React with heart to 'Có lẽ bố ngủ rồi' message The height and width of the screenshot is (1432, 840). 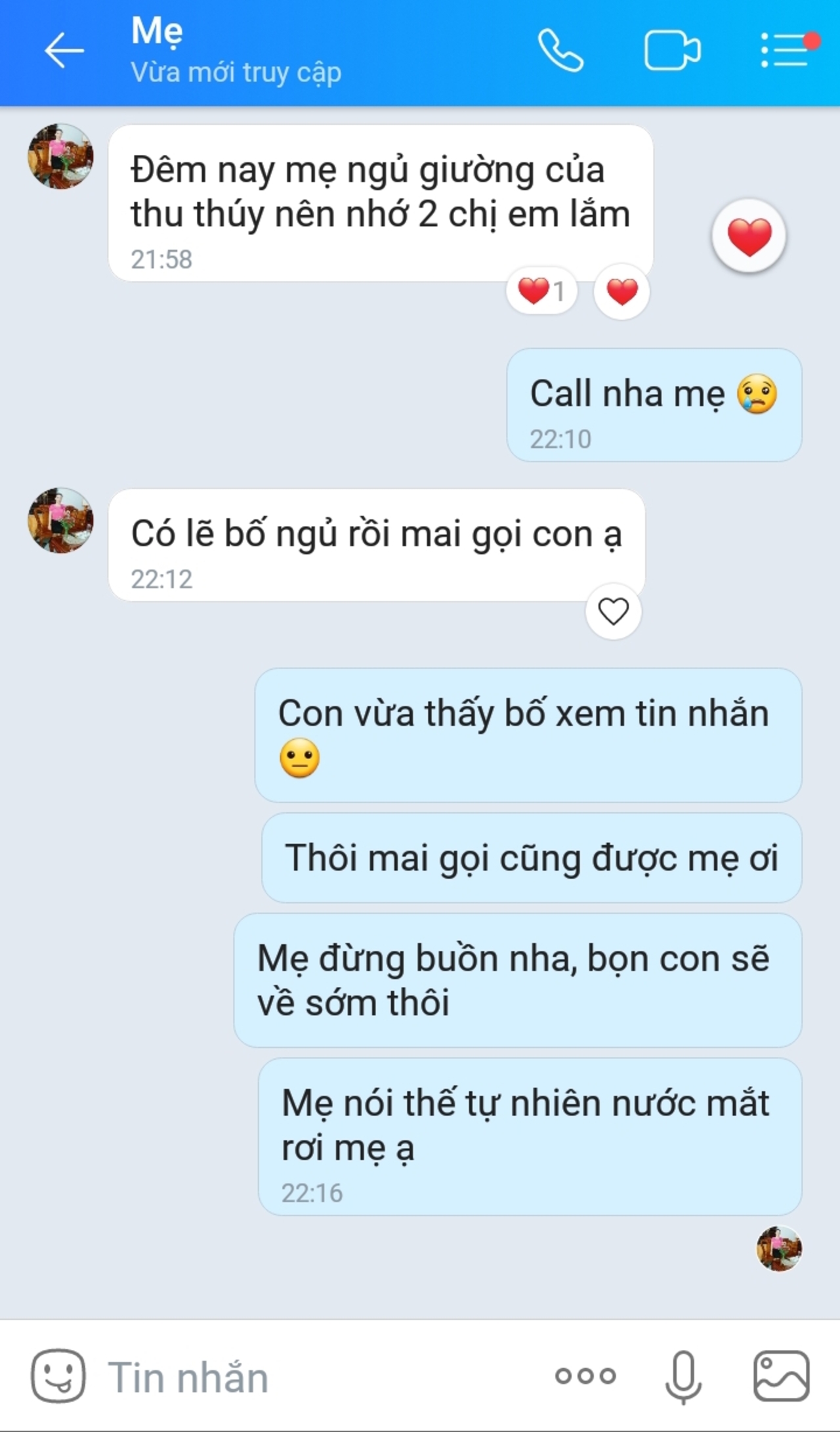coord(614,611)
